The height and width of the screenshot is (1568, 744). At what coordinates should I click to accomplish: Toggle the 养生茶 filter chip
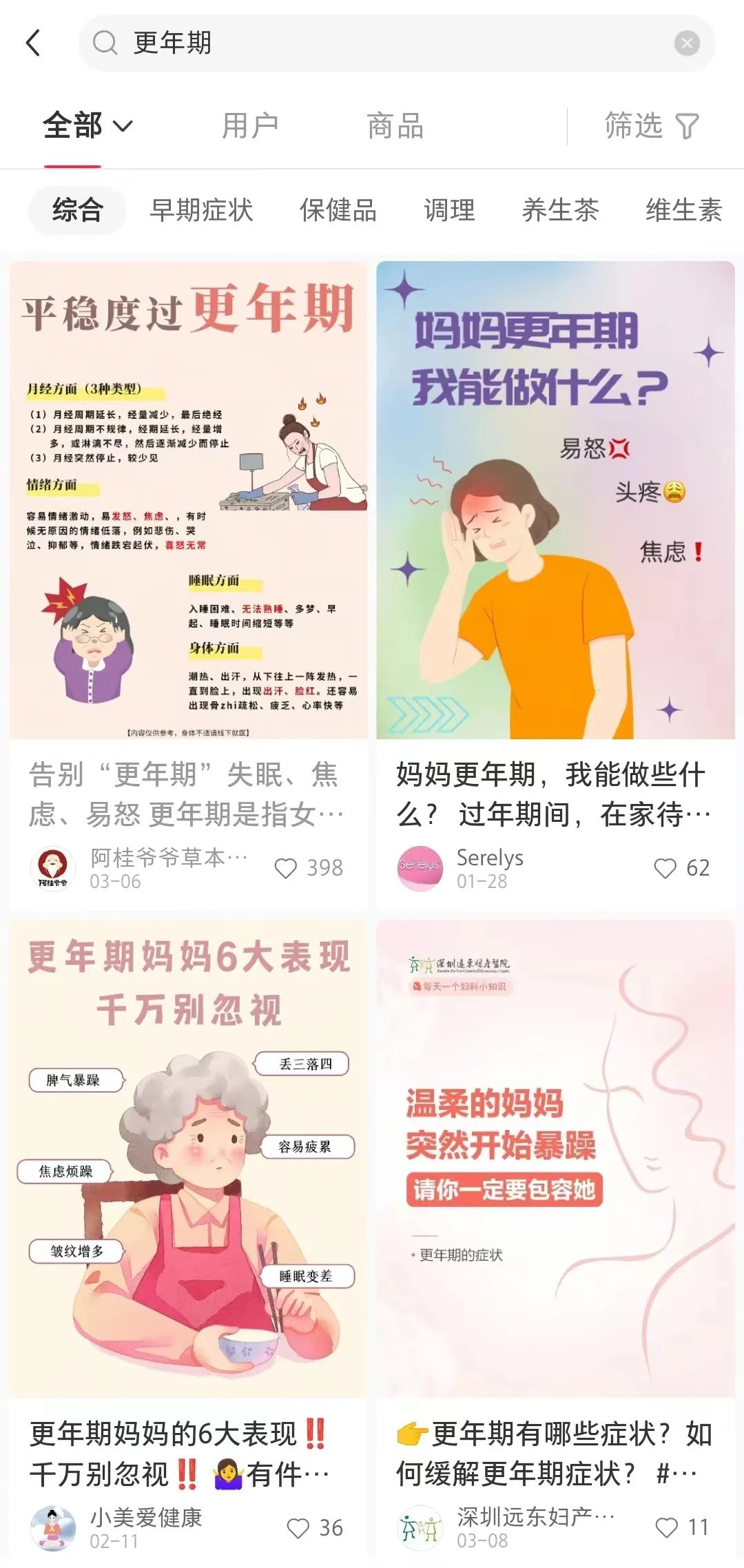(x=561, y=211)
